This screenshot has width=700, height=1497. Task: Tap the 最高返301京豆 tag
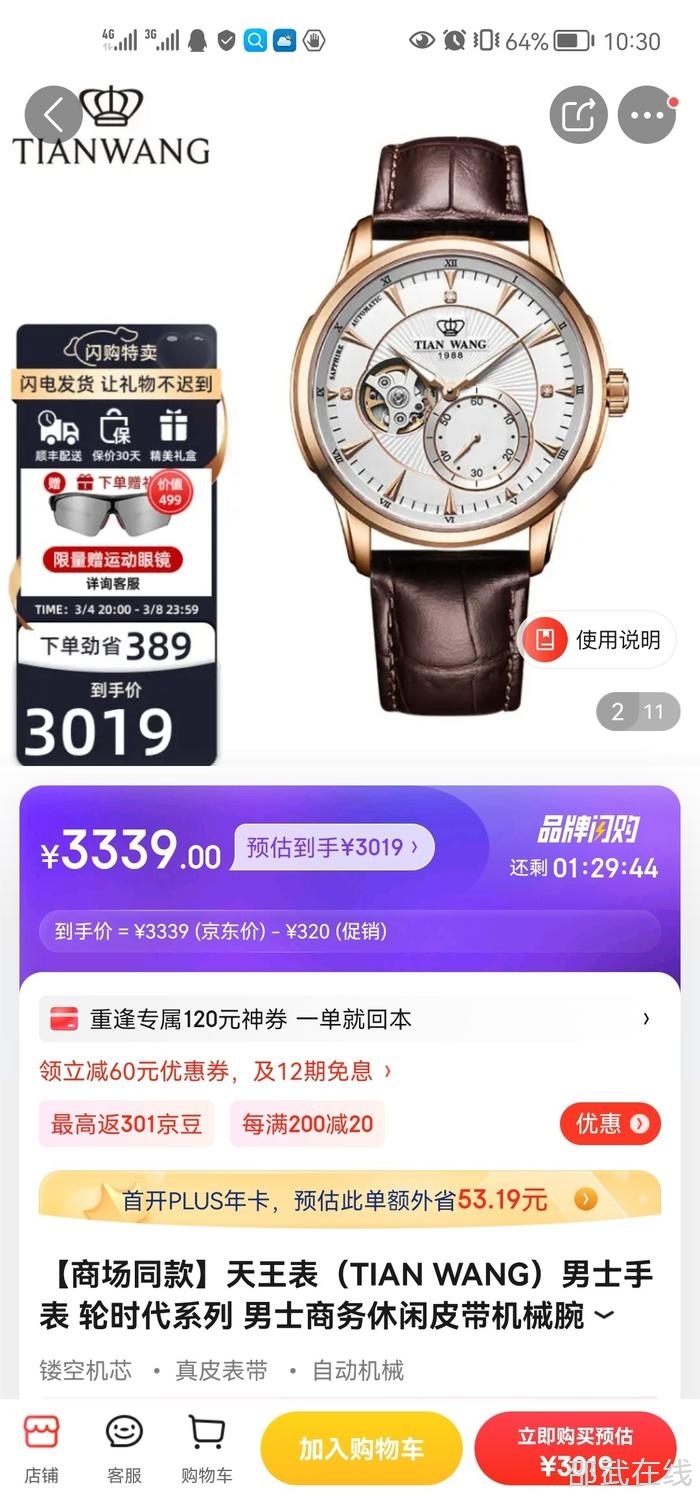click(x=127, y=1123)
